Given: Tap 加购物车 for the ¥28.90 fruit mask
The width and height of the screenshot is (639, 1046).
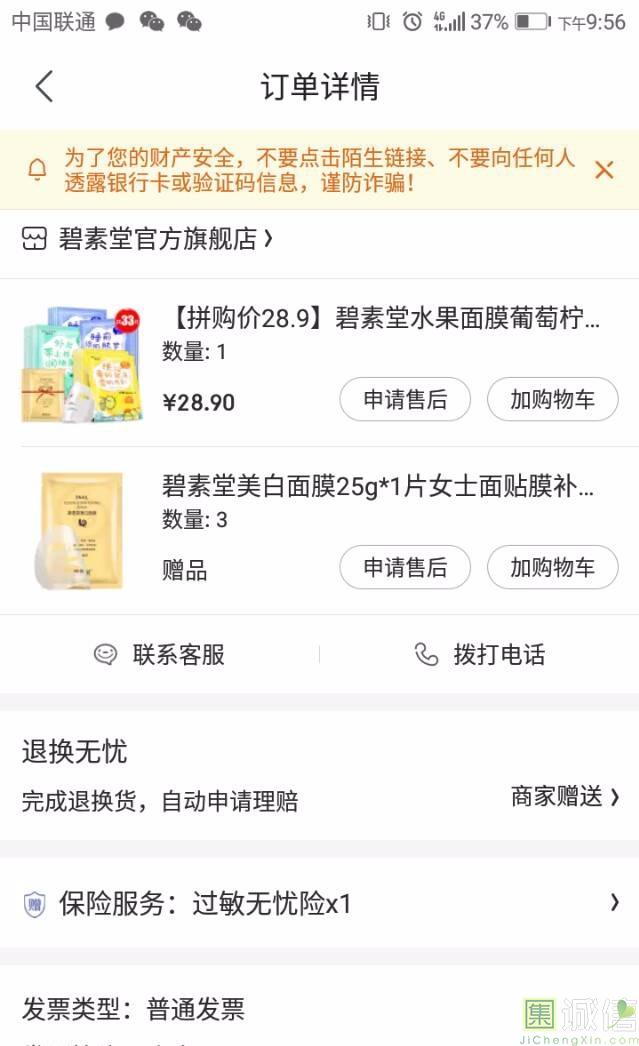Looking at the screenshot, I should (x=552, y=400).
